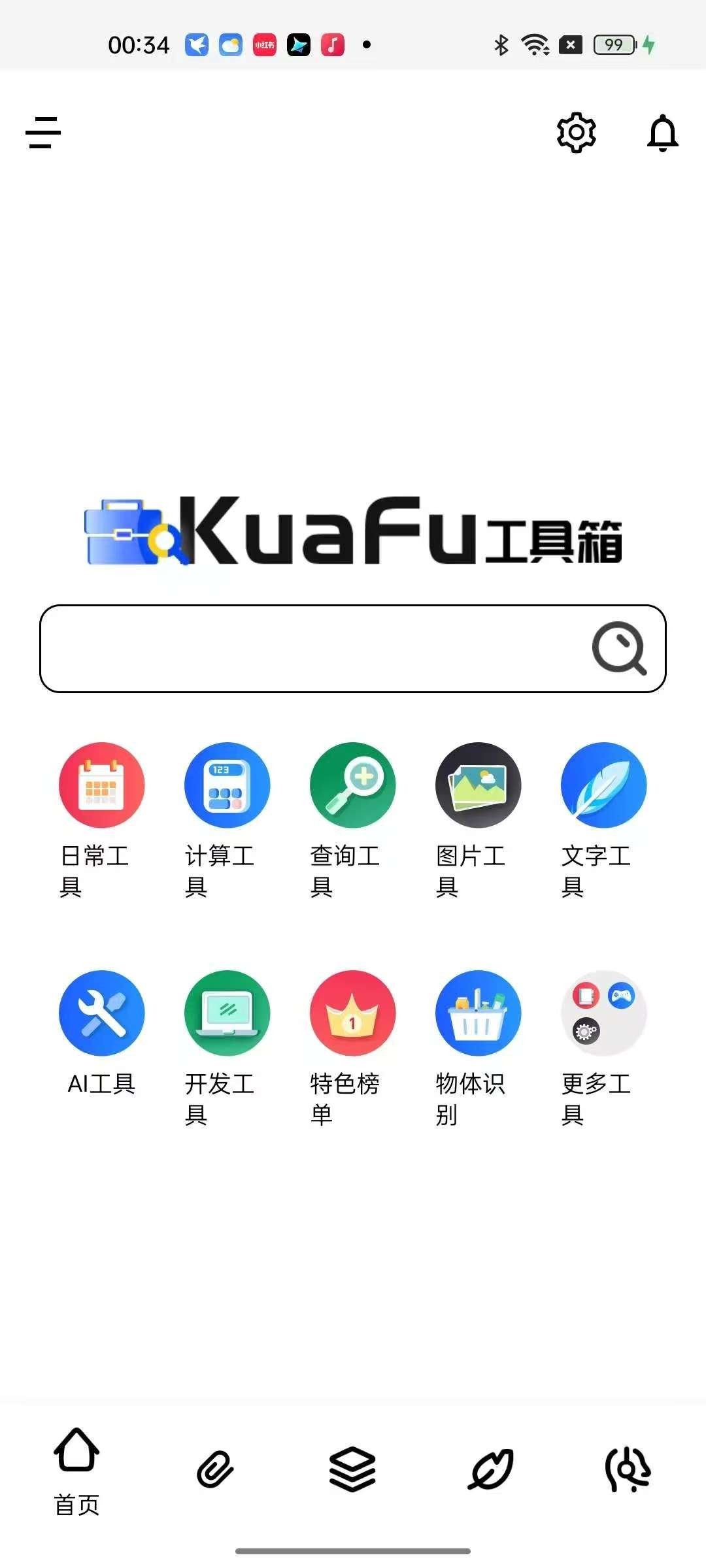Image resolution: width=706 pixels, height=1568 pixels.
Task: View the 特色榜单 rankings
Action: 352,1013
